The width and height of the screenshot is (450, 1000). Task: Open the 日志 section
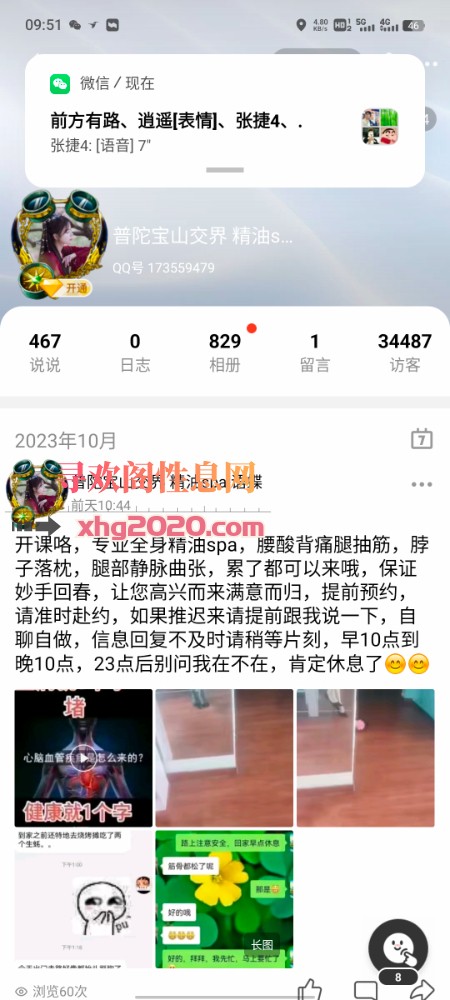pos(135,352)
